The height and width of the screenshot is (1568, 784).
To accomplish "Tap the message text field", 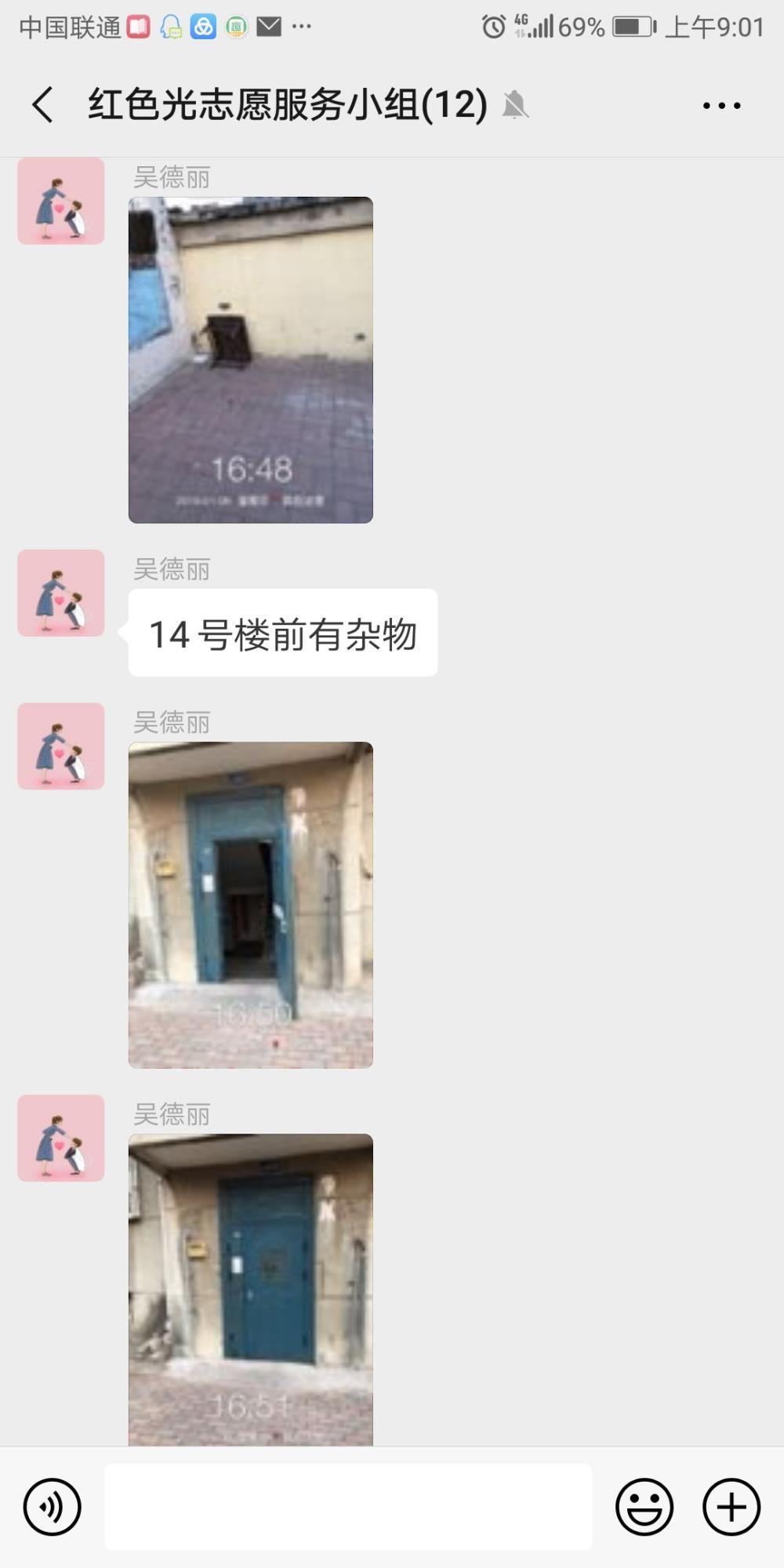I will [x=348, y=1507].
